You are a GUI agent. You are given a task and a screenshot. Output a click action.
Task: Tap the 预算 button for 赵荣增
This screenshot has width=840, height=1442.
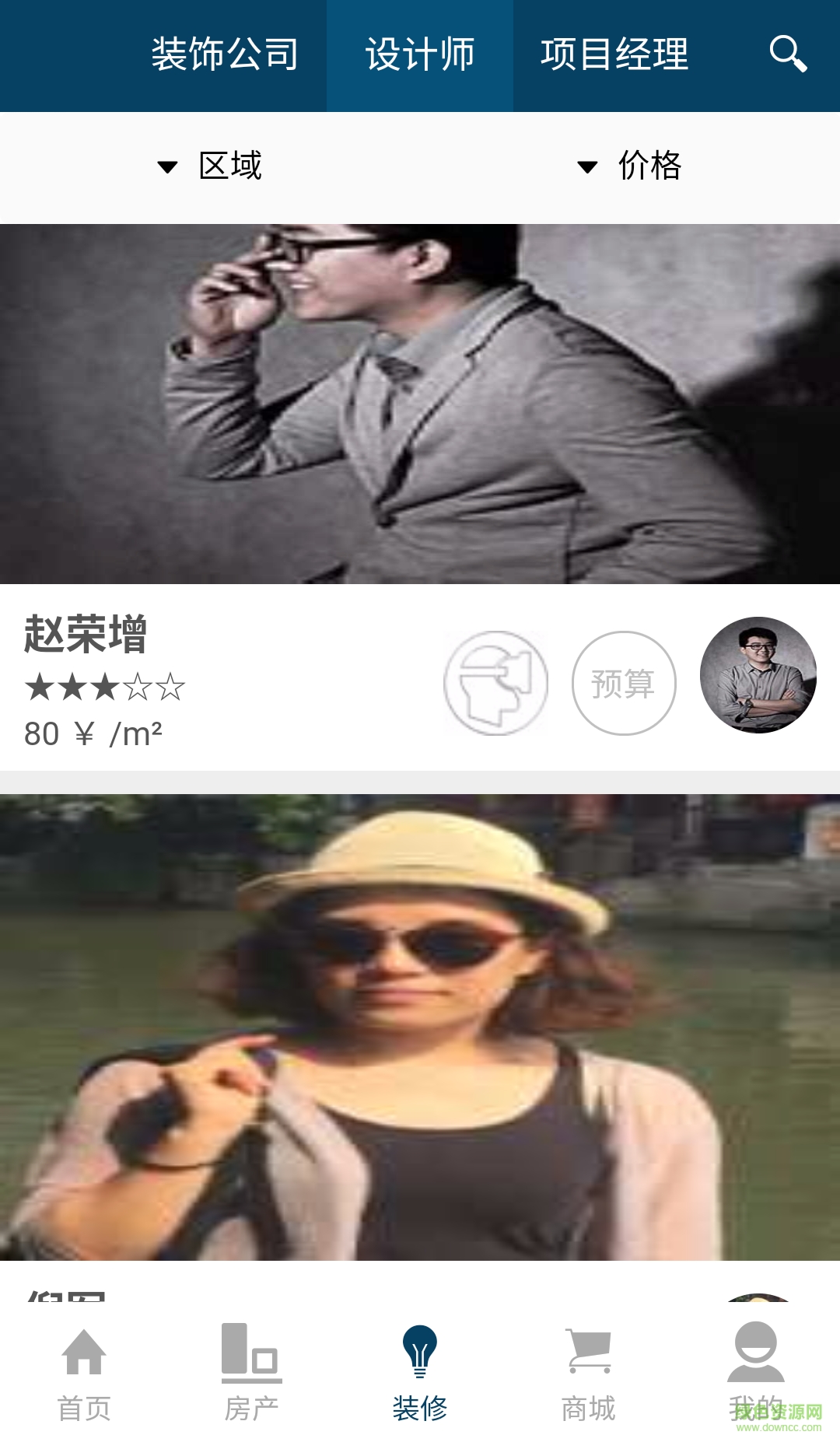point(624,683)
